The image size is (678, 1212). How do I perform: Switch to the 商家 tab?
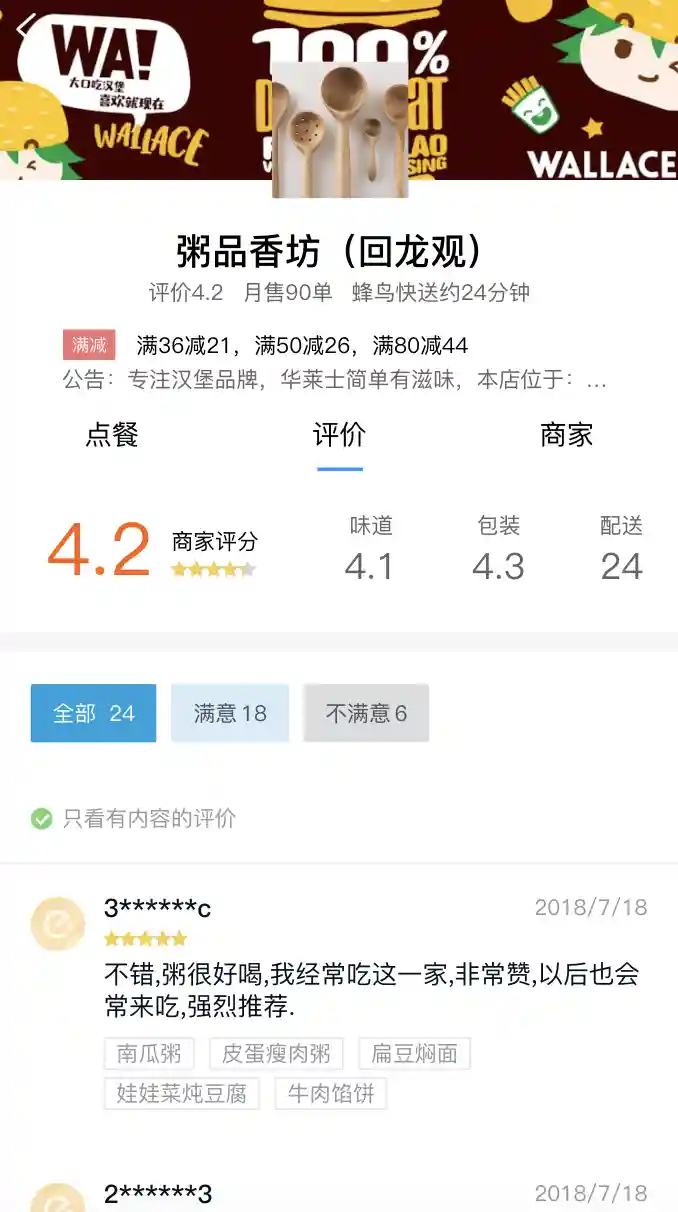coord(566,435)
